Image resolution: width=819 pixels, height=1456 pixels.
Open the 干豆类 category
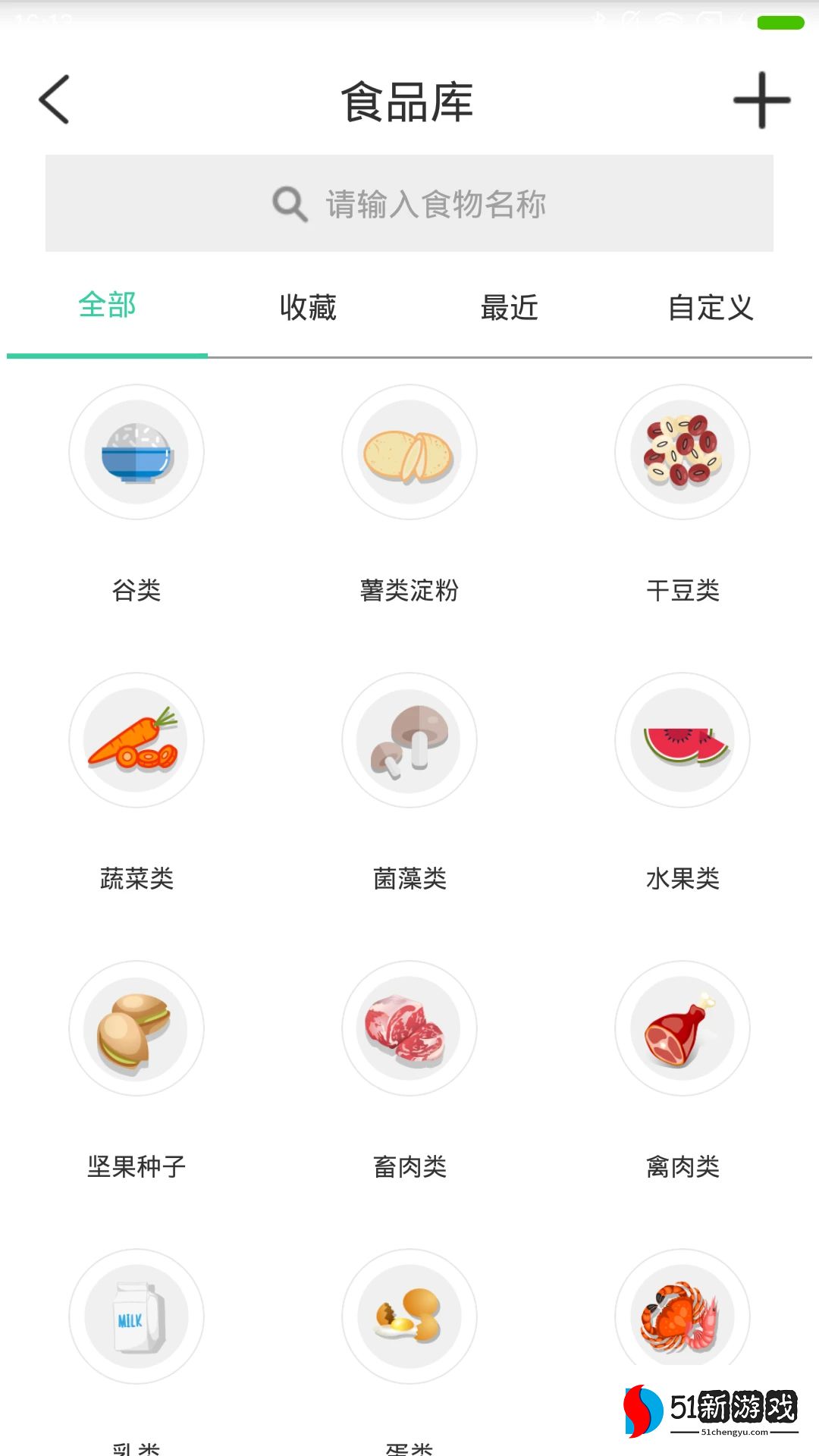tap(682, 453)
